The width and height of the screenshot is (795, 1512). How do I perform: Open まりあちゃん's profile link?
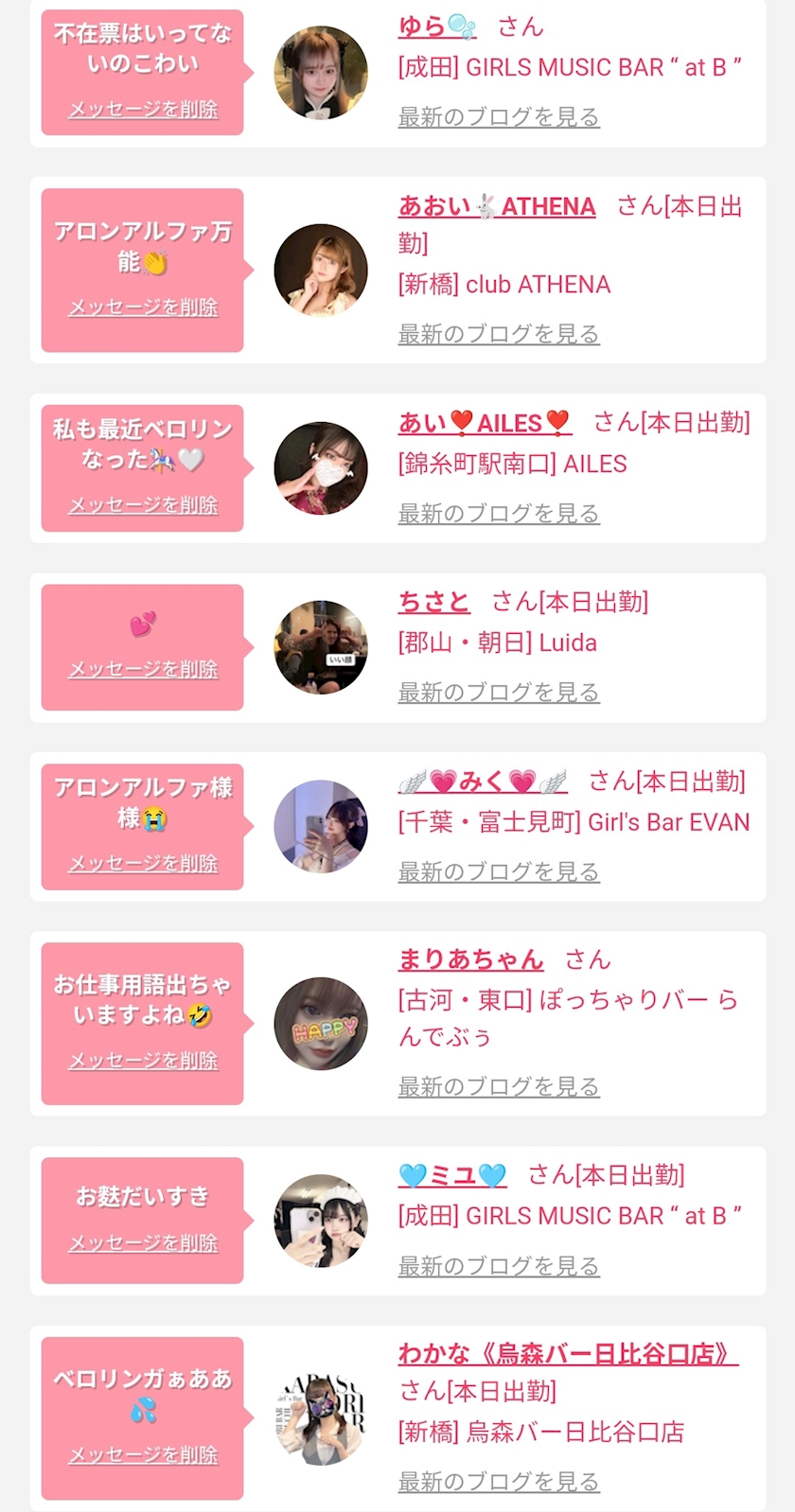point(470,959)
